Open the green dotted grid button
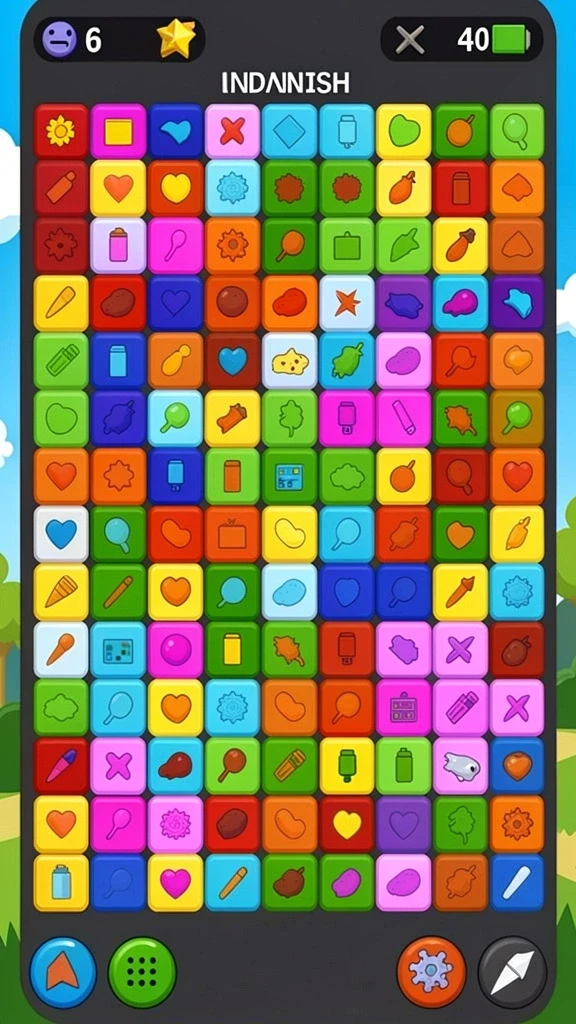The width and height of the screenshot is (576, 1024). tap(142, 973)
